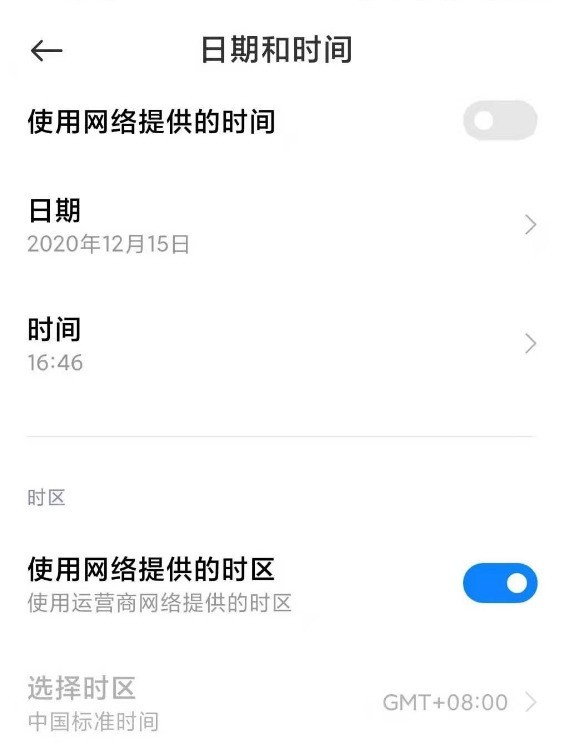The image size is (561, 754).
Task: Open the 日期 setting row
Action: [x=280, y=225]
